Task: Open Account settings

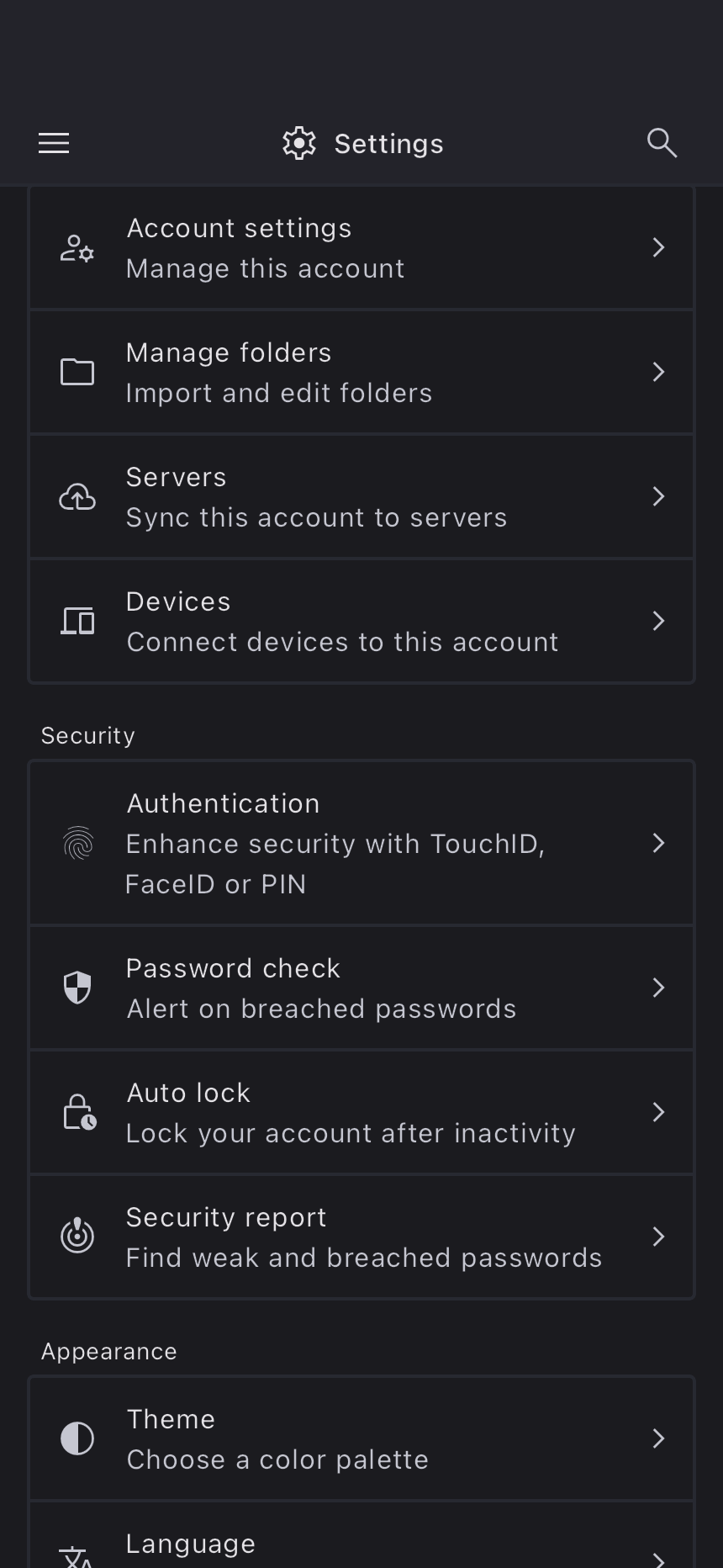Action: tap(361, 248)
